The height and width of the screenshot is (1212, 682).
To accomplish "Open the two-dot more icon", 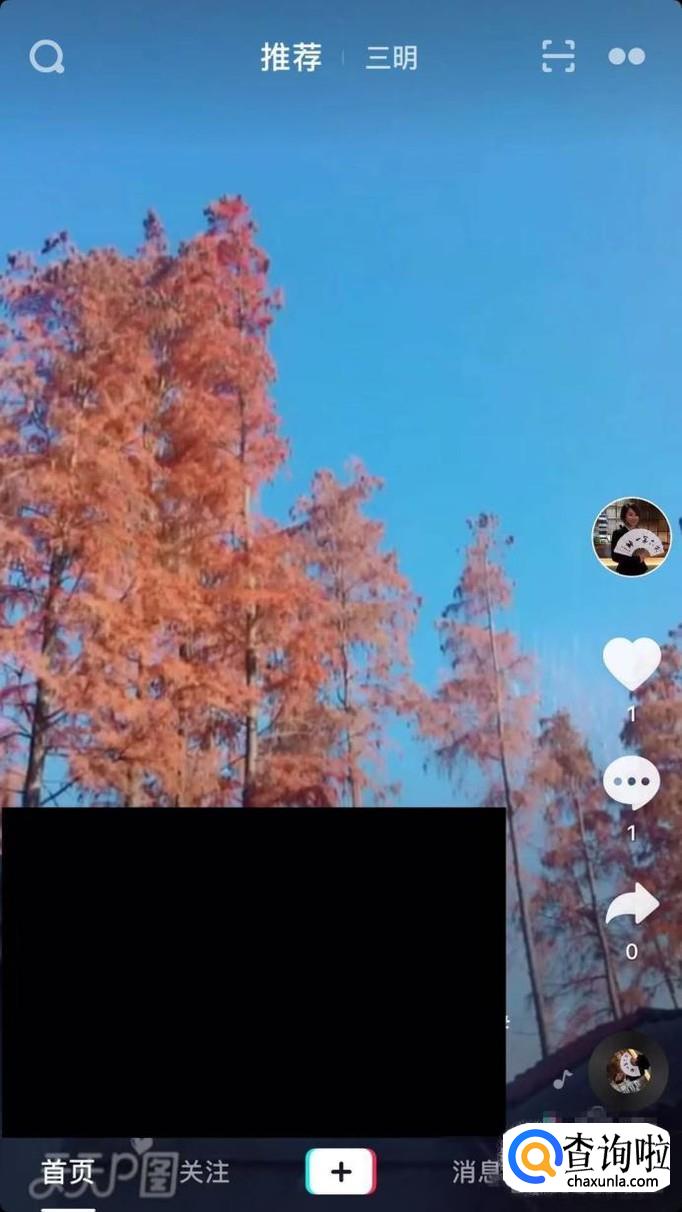I will [x=627, y=57].
